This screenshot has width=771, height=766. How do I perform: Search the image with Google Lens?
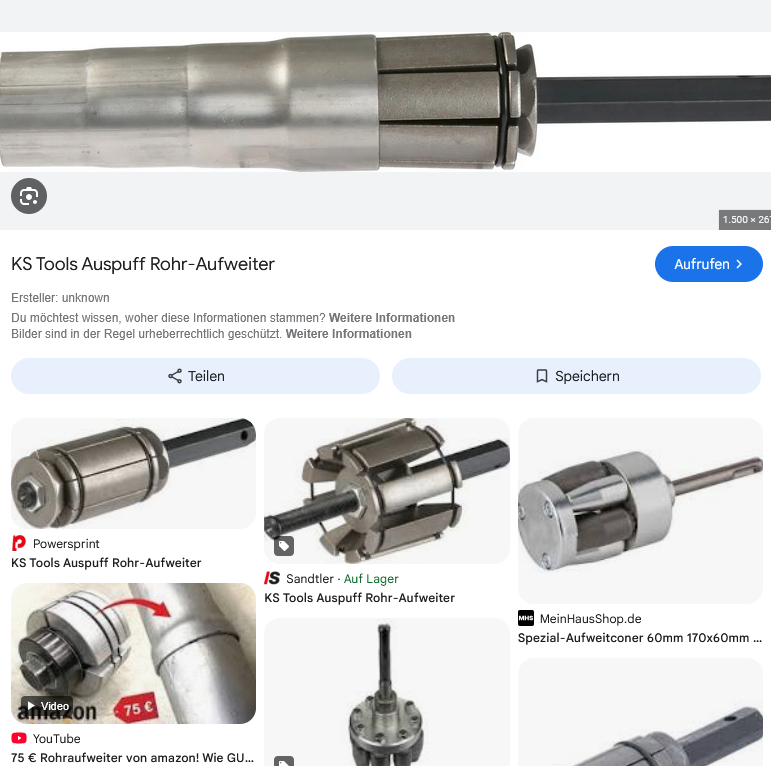click(x=29, y=196)
